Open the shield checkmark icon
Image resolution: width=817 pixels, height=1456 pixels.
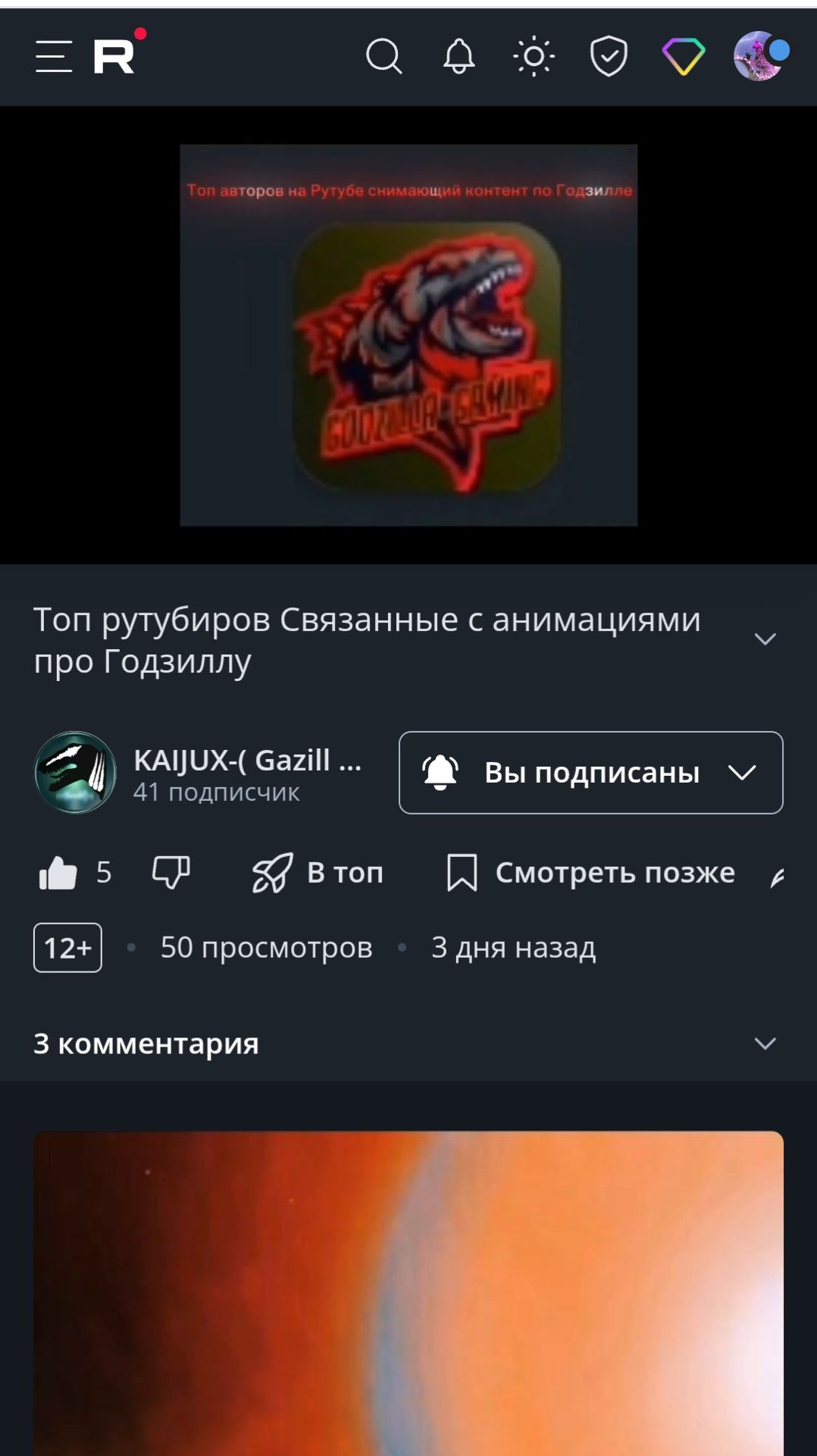[x=609, y=57]
